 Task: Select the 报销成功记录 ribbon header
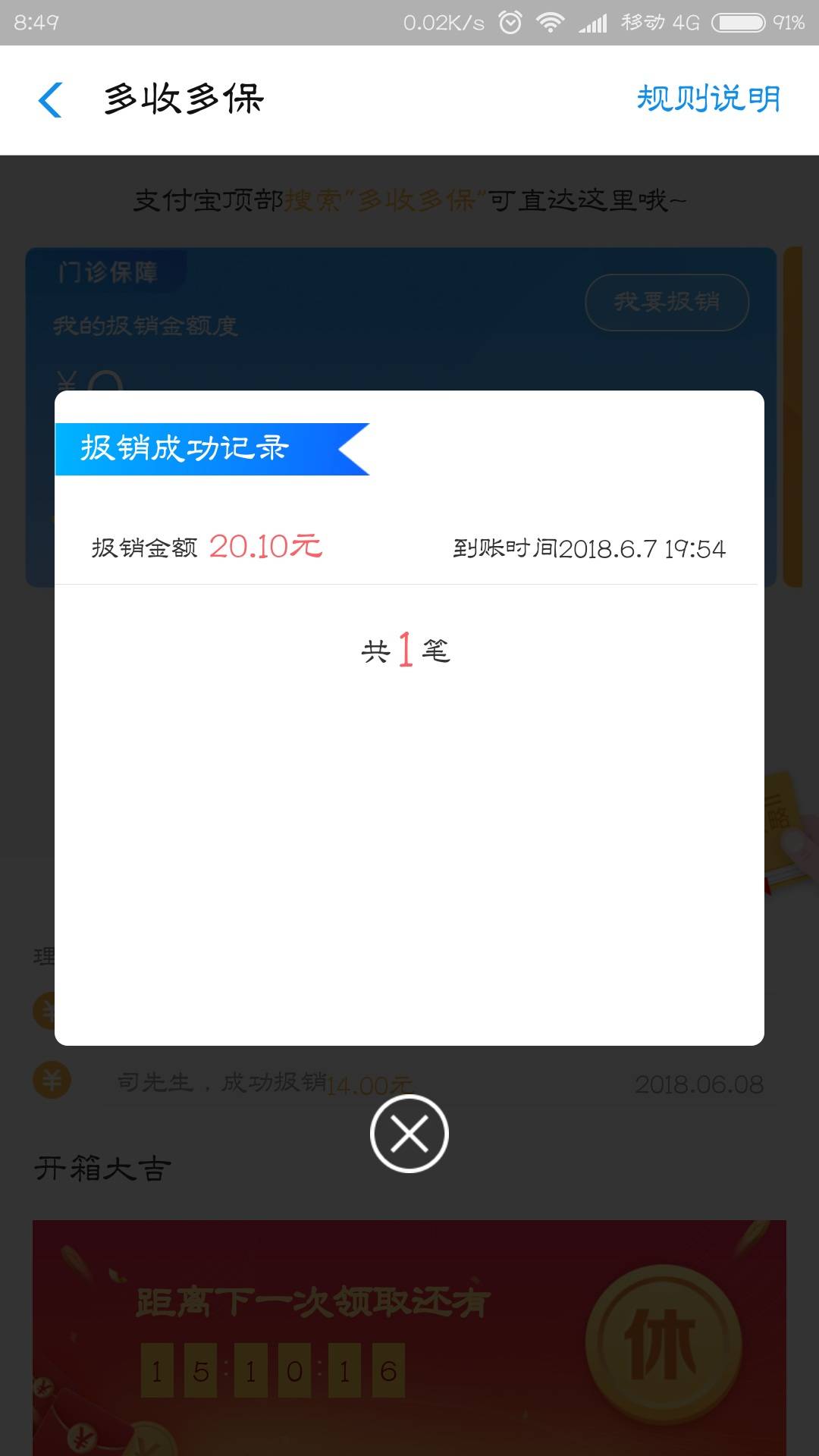tap(184, 447)
